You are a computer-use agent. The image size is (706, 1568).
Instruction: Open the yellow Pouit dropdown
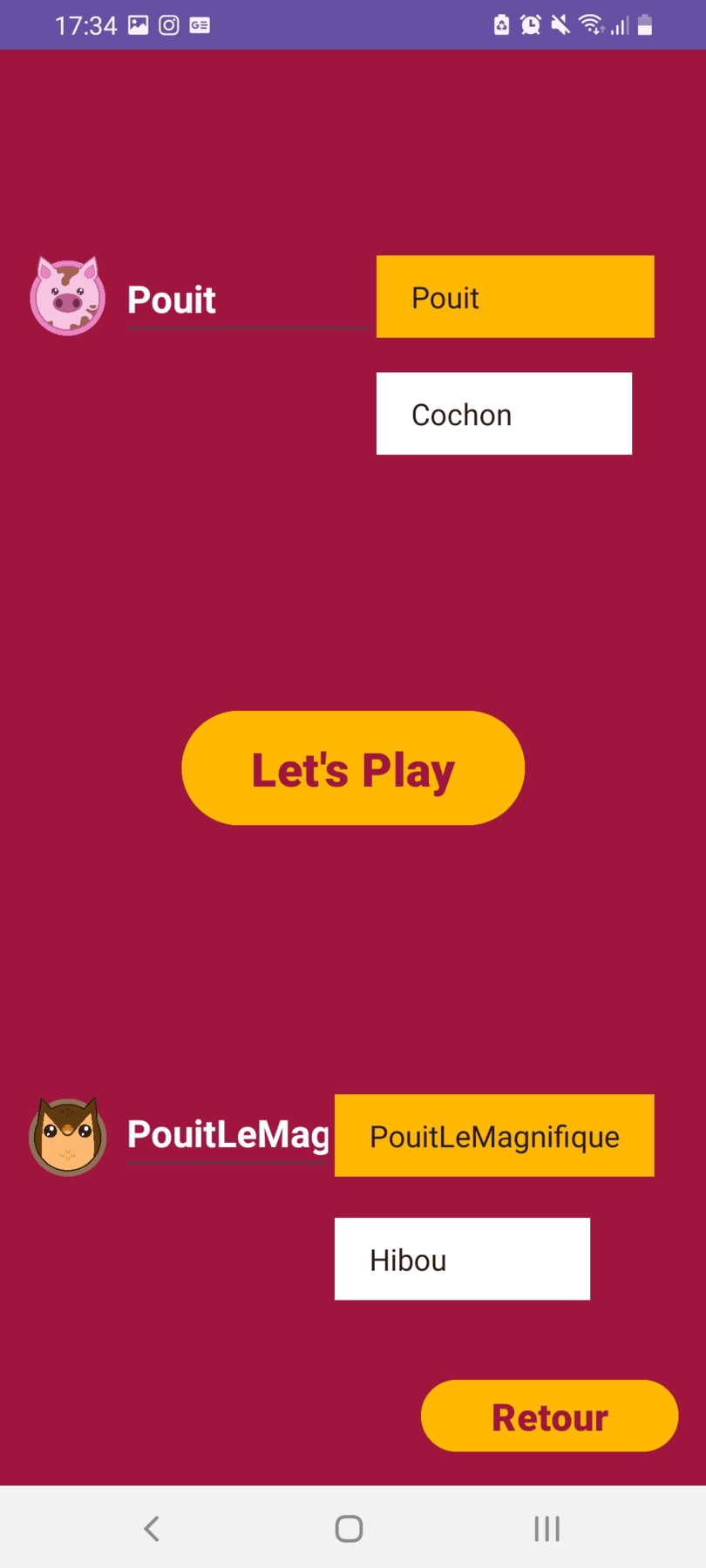coord(514,297)
